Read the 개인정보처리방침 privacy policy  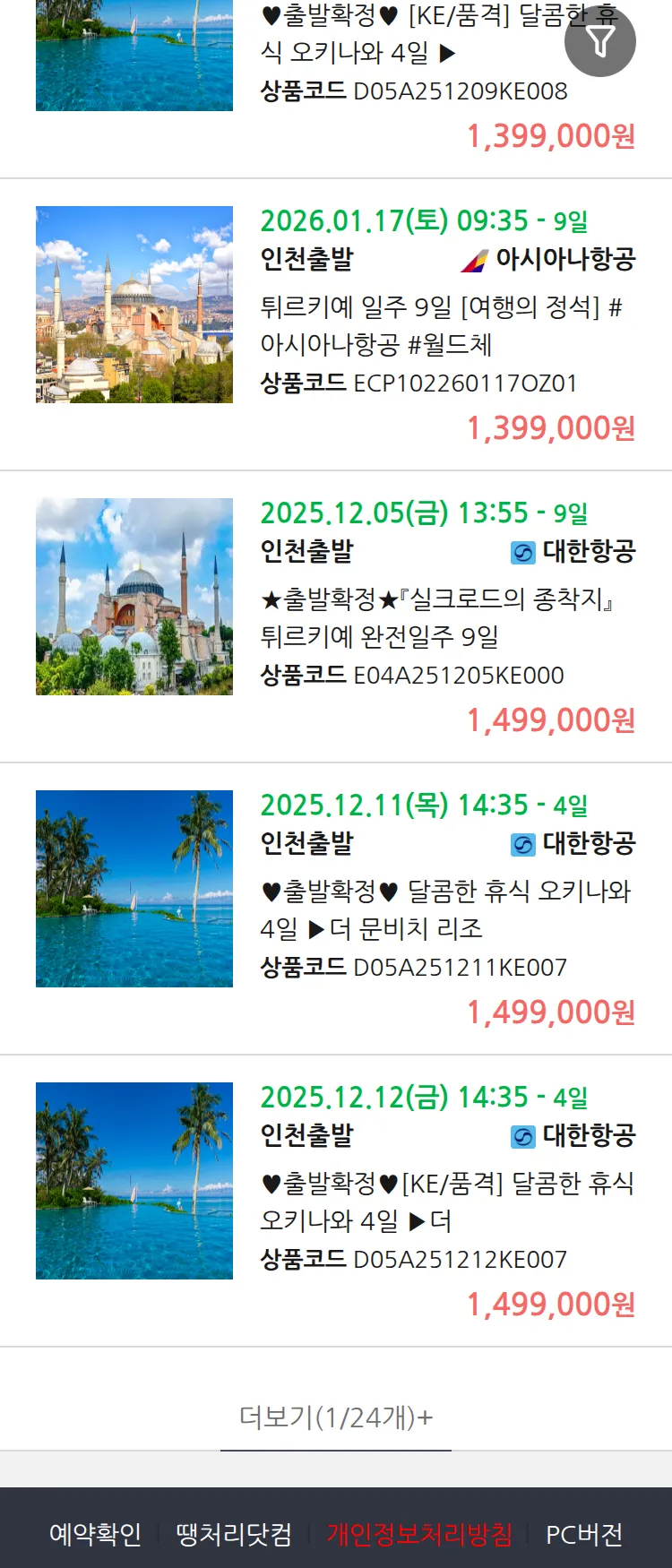pos(419,1534)
